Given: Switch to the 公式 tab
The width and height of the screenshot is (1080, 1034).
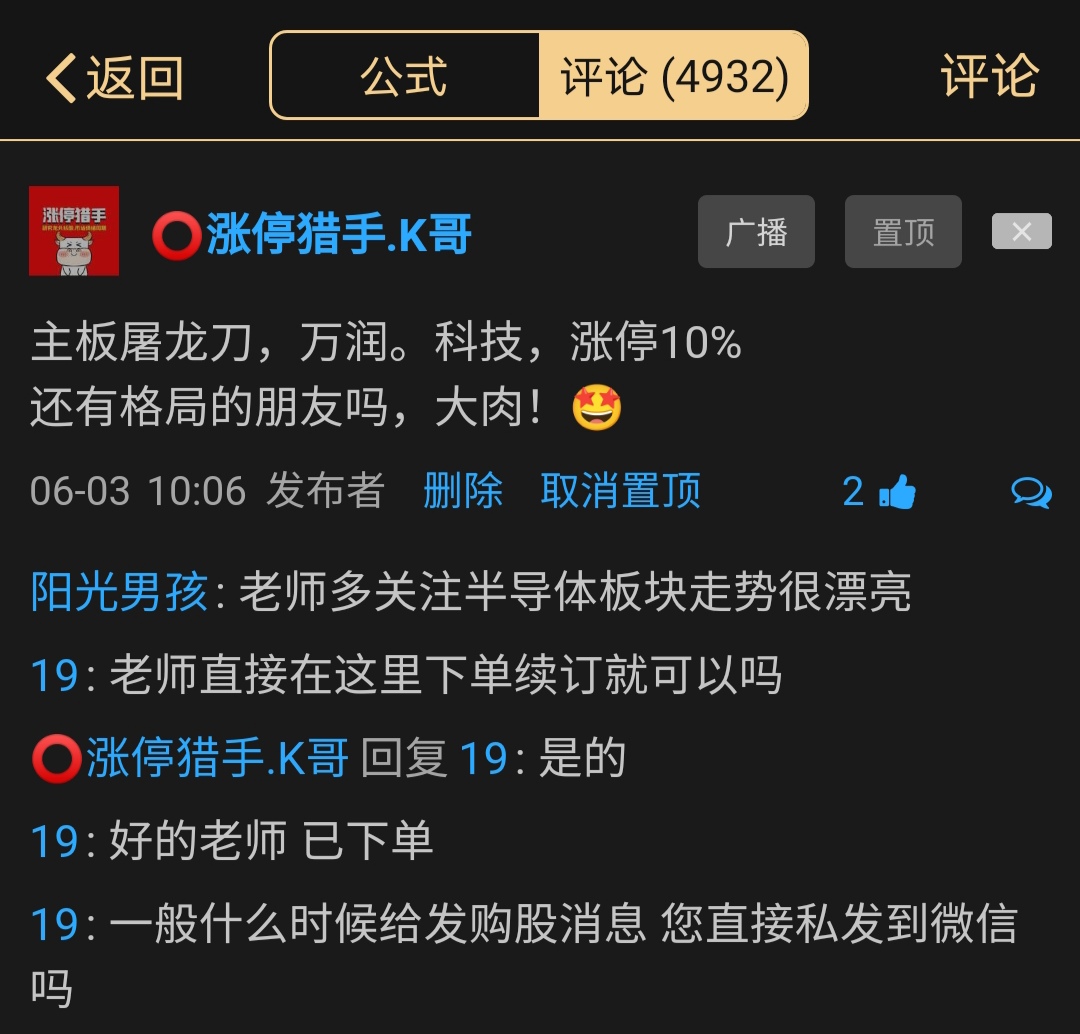Looking at the screenshot, I should coord(404,77).
